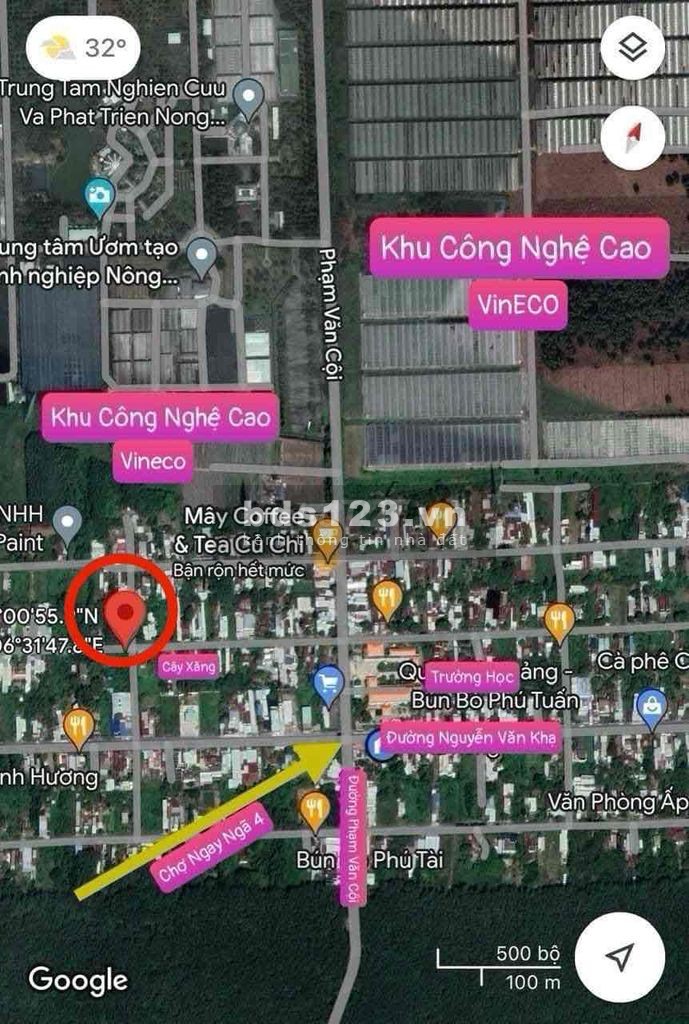Viewport: 689px width, 1024px height.
Task: Select the NHH Paint location pin
Action: [67, 521]
